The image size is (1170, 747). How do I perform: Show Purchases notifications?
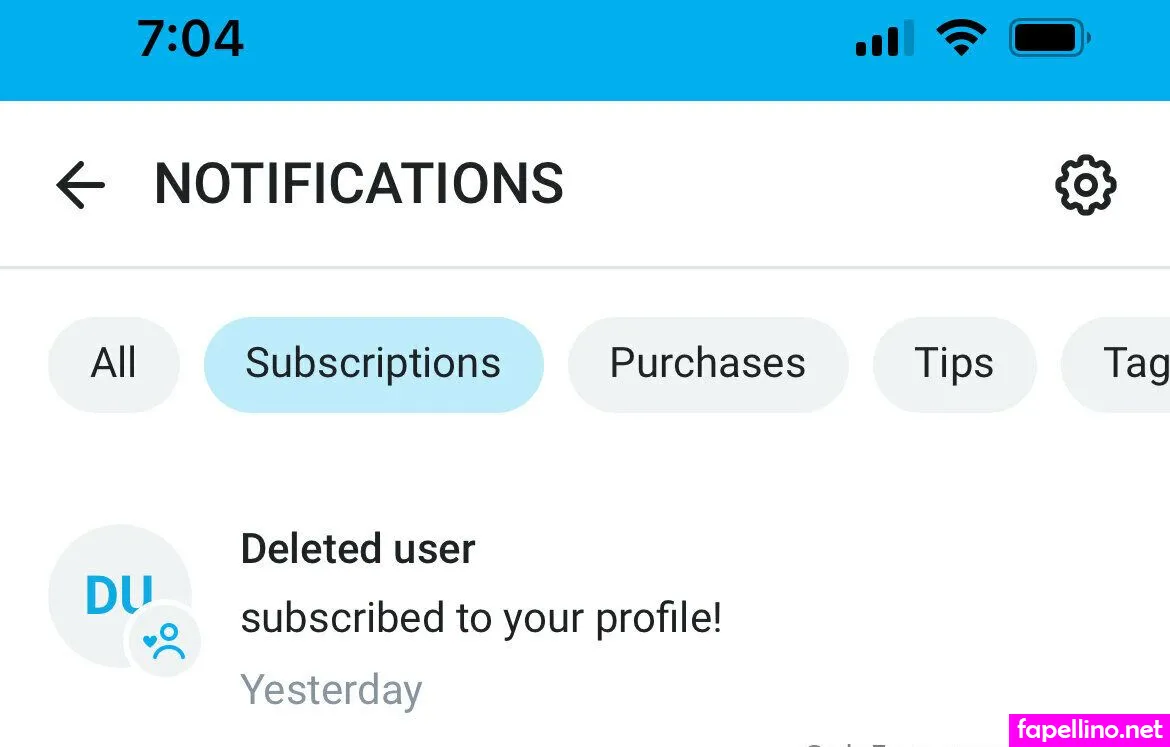(707, 364)
